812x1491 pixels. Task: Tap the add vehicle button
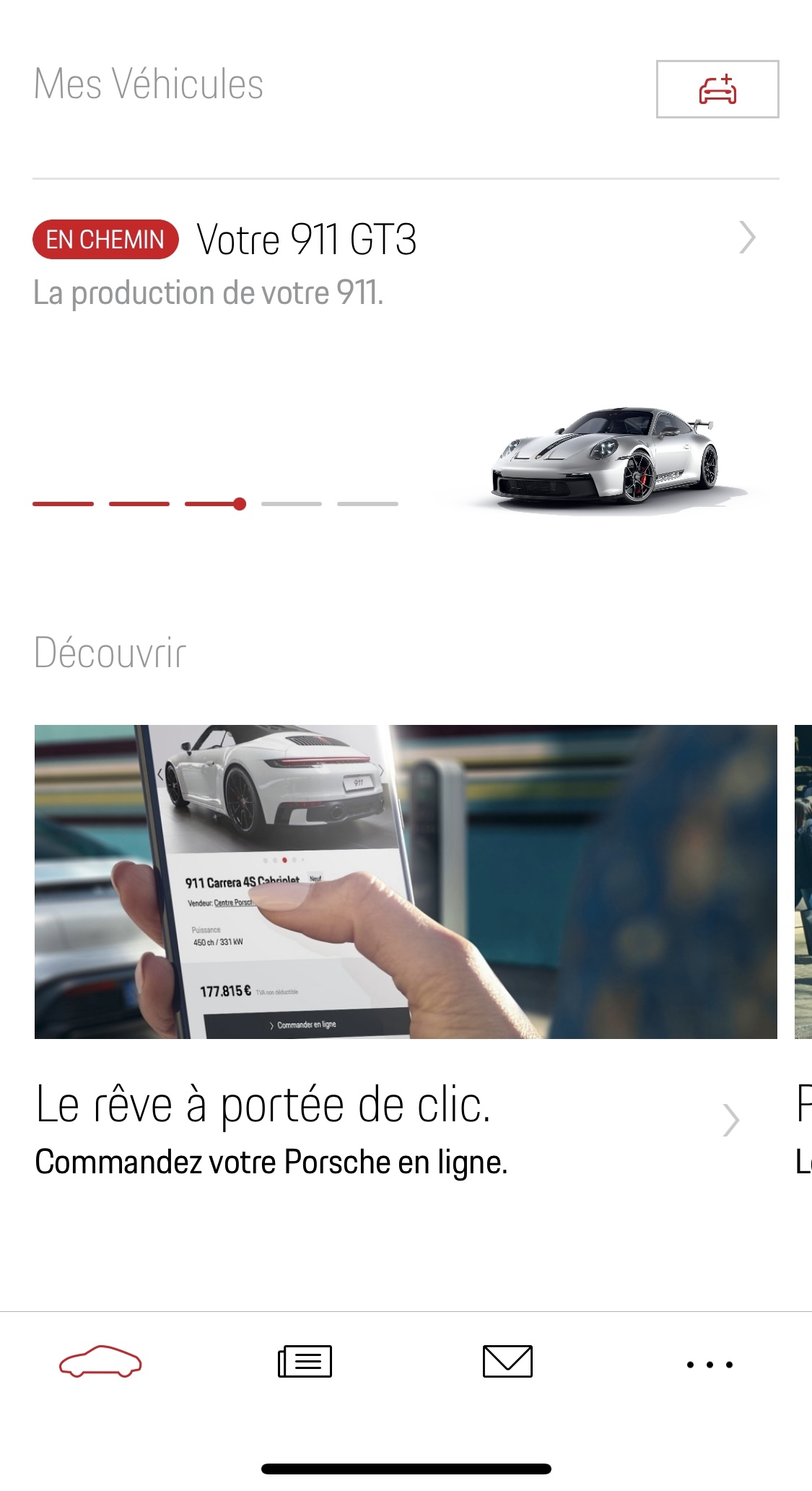[x=717, y=89]
